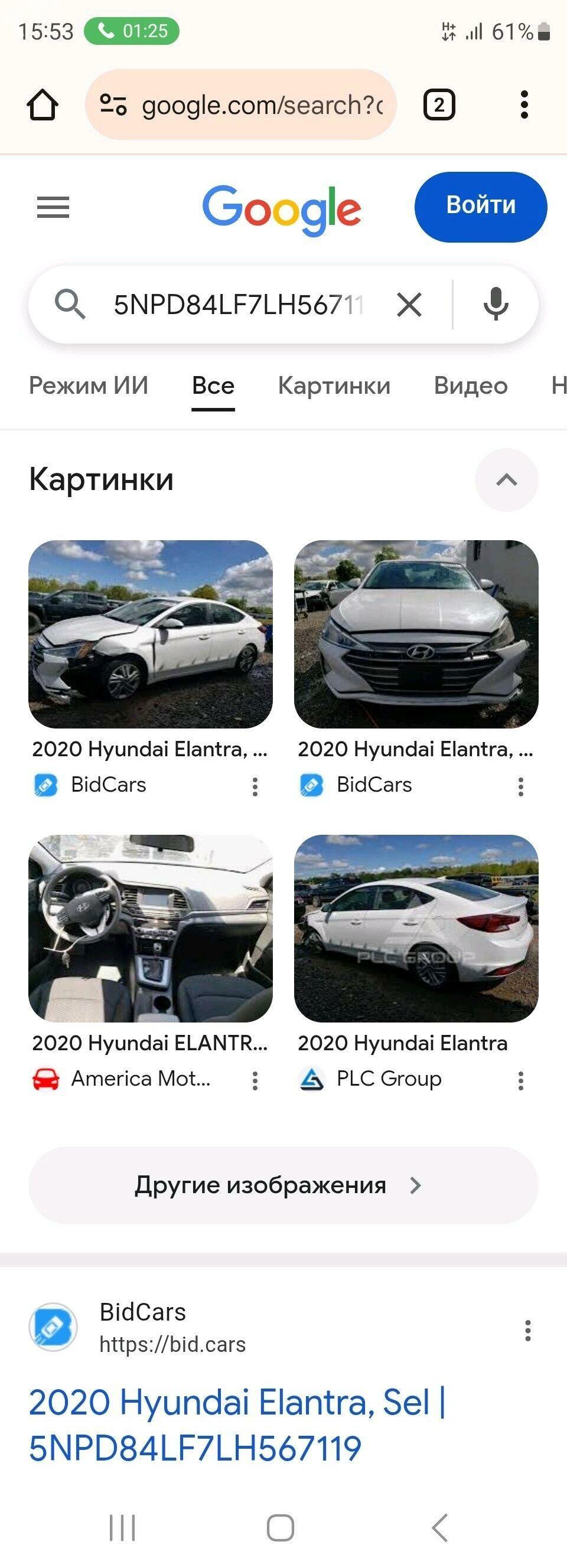Screen dimensions: 567x1568
Task: Tap the PLC Group logo icon
Action: [x=311, y=1078]
